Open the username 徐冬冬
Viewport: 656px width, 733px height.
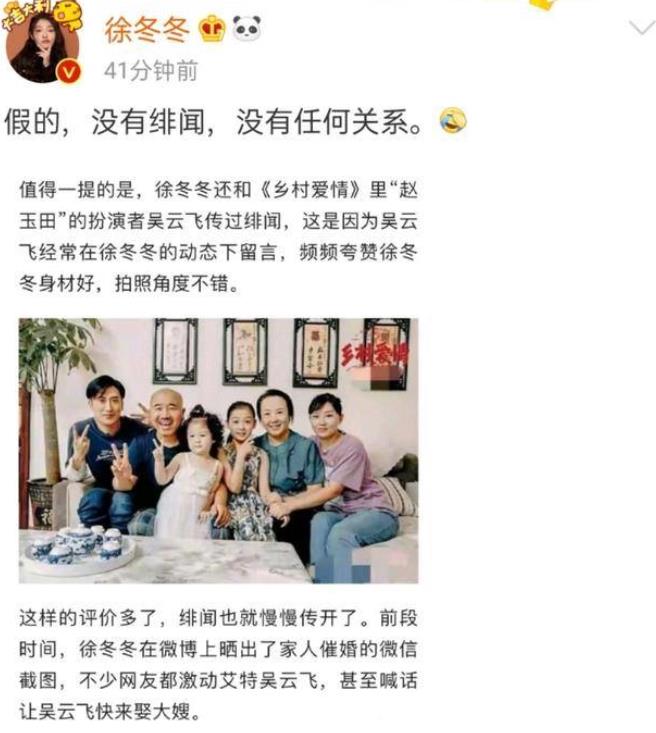coord(147,30)
